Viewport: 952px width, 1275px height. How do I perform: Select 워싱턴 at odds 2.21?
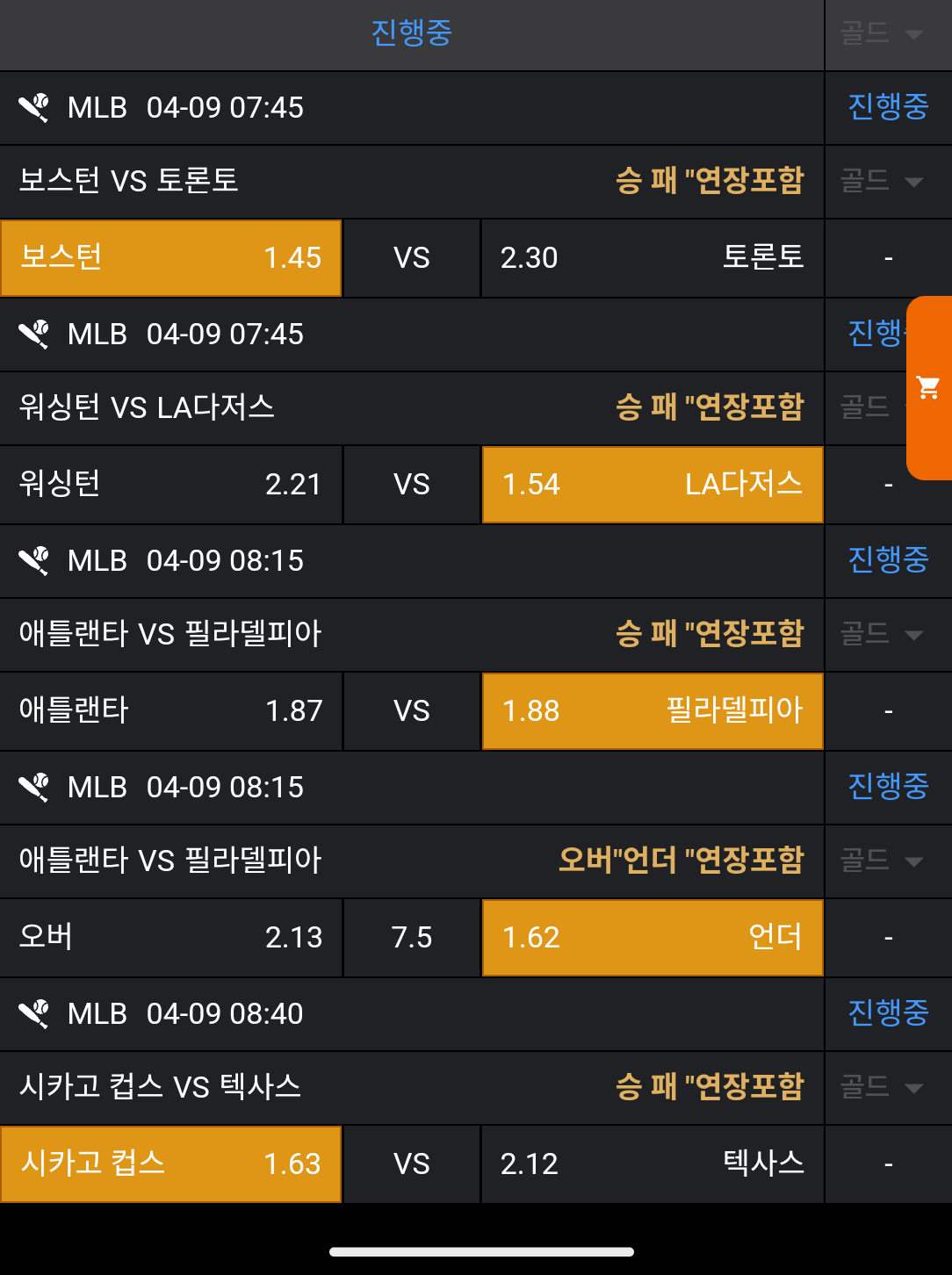[170, 484]
